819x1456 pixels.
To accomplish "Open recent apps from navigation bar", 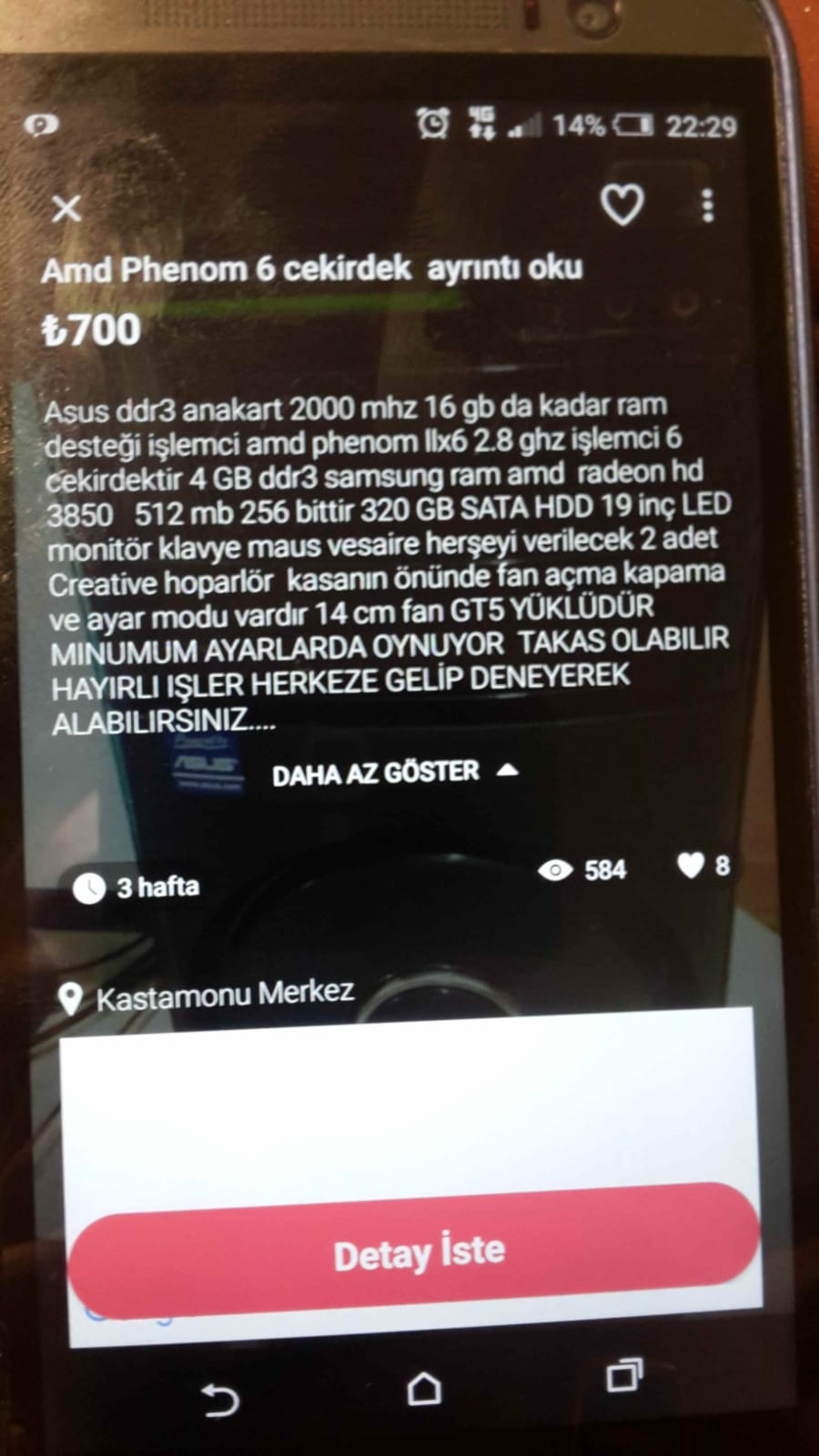I will (624, 1375).
